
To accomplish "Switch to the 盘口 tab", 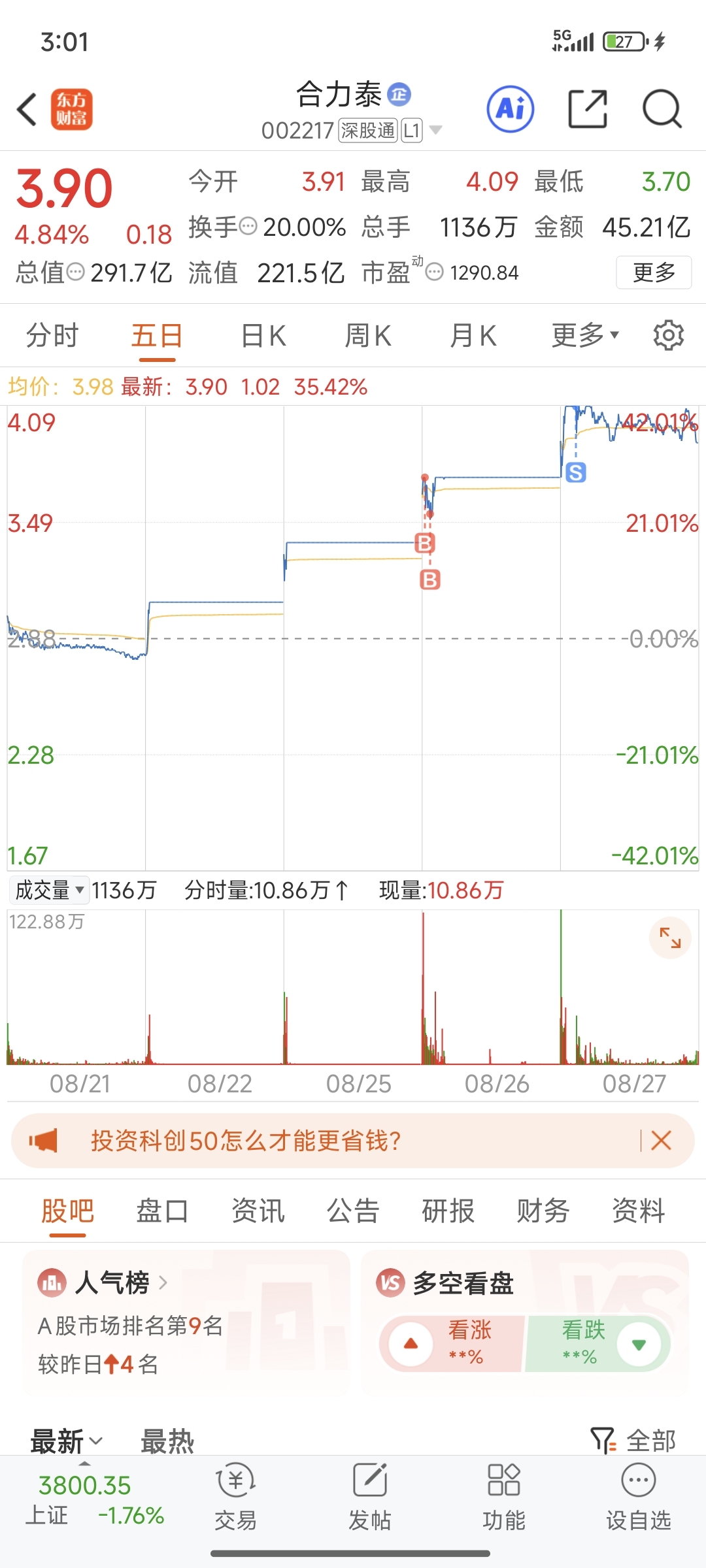I will click(x=162, y=1211).
